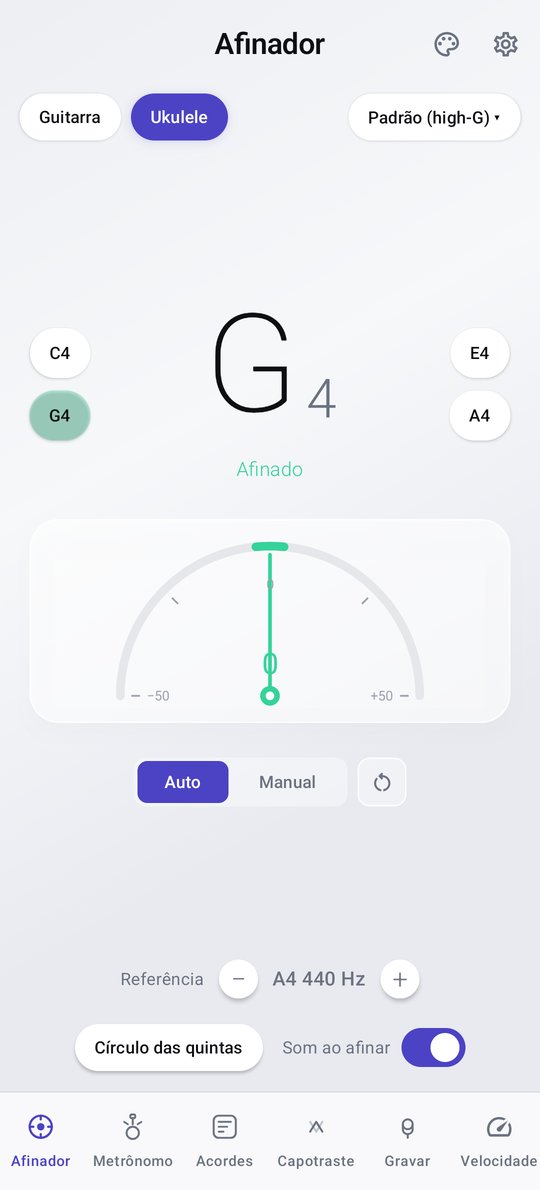Open the settings gear

click(x=505, y=44)
